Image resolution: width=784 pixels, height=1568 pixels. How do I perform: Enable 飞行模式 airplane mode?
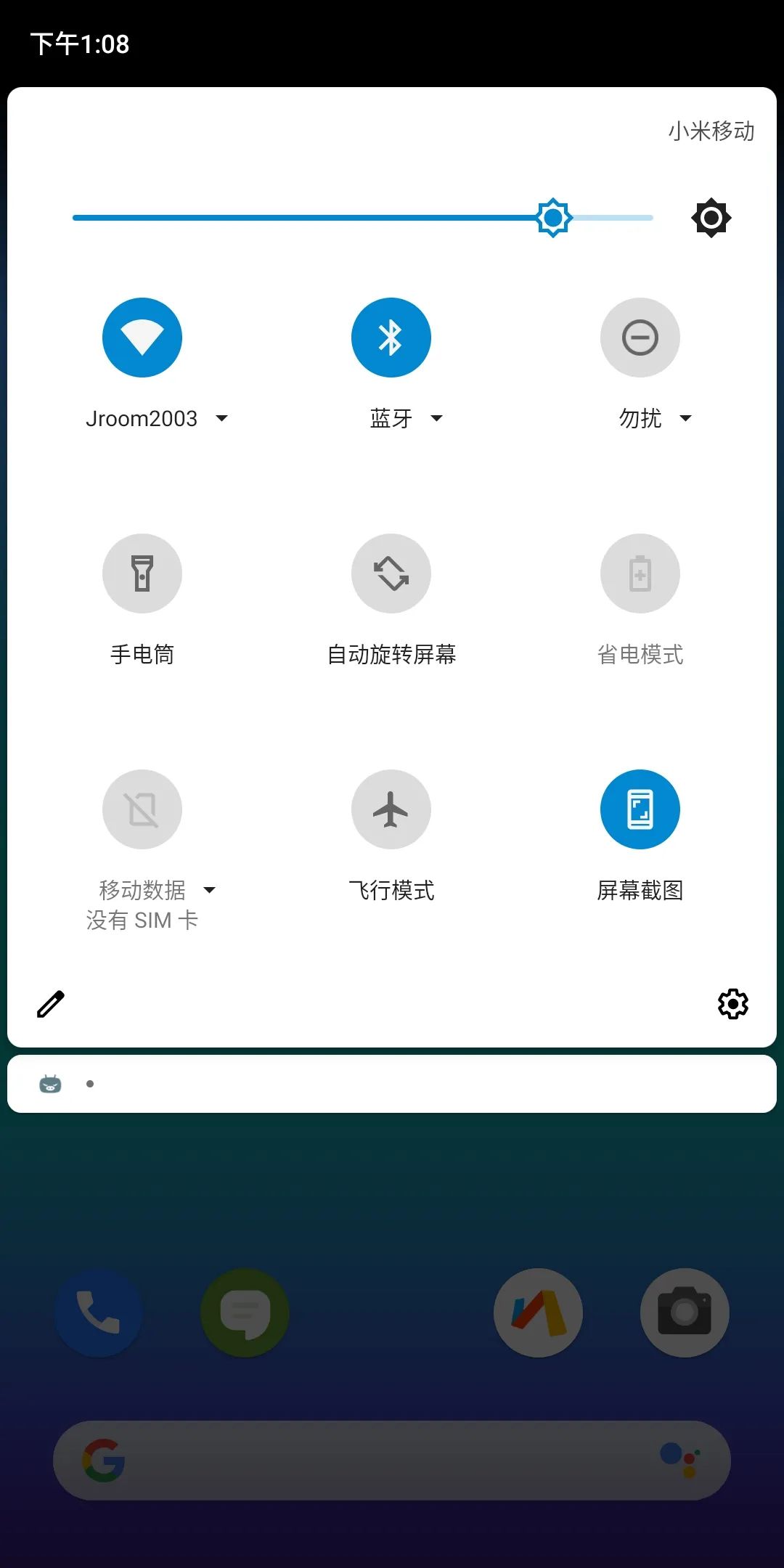coord(391,809)
